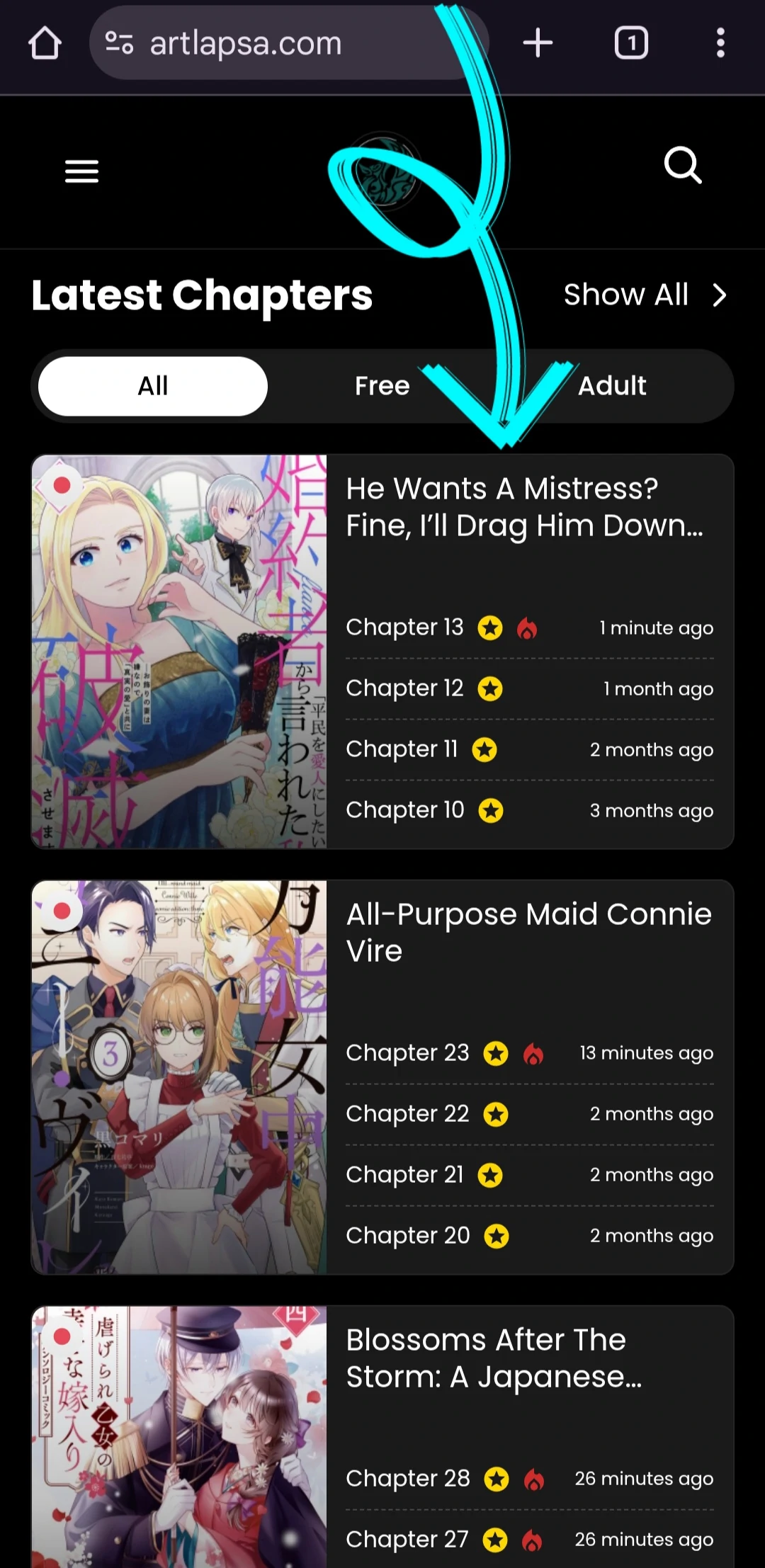This screenshot has width=765, height=1568.
Task: Switch to the Free filter
Action: coord(382,386)
